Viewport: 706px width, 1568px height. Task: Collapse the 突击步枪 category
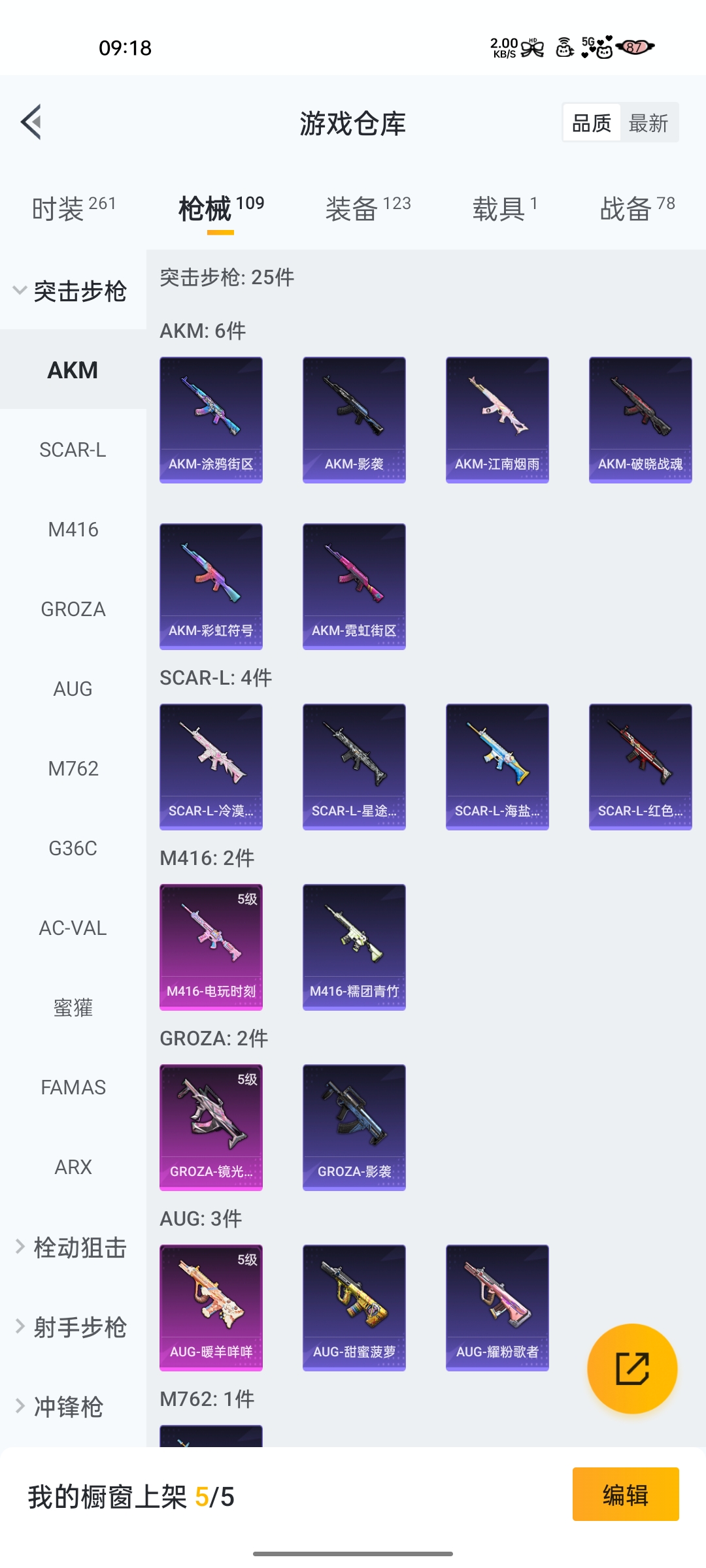point(72,291)
